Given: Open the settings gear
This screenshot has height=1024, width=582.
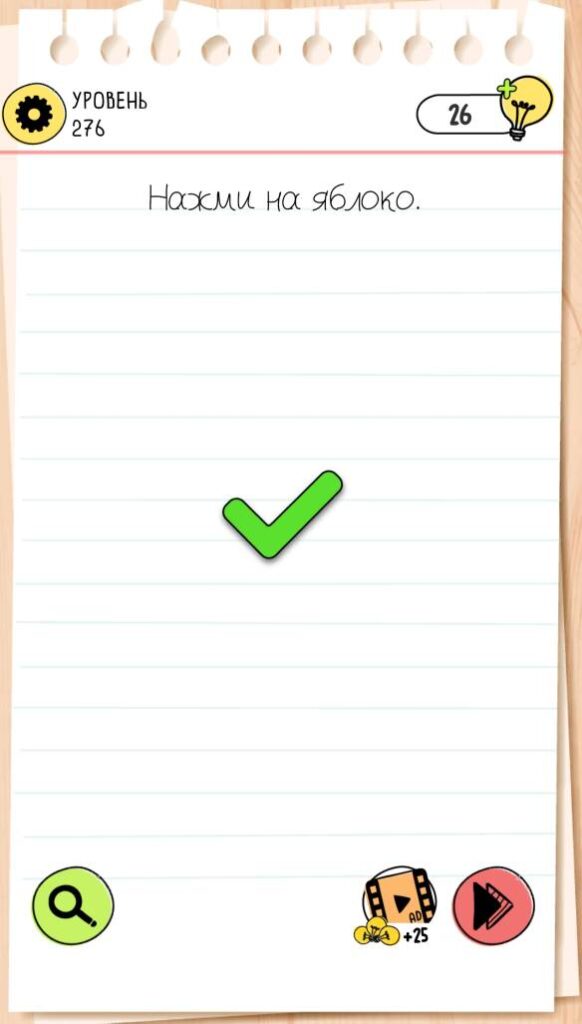Looking at the screenshot, I should [x=34, y=114].
